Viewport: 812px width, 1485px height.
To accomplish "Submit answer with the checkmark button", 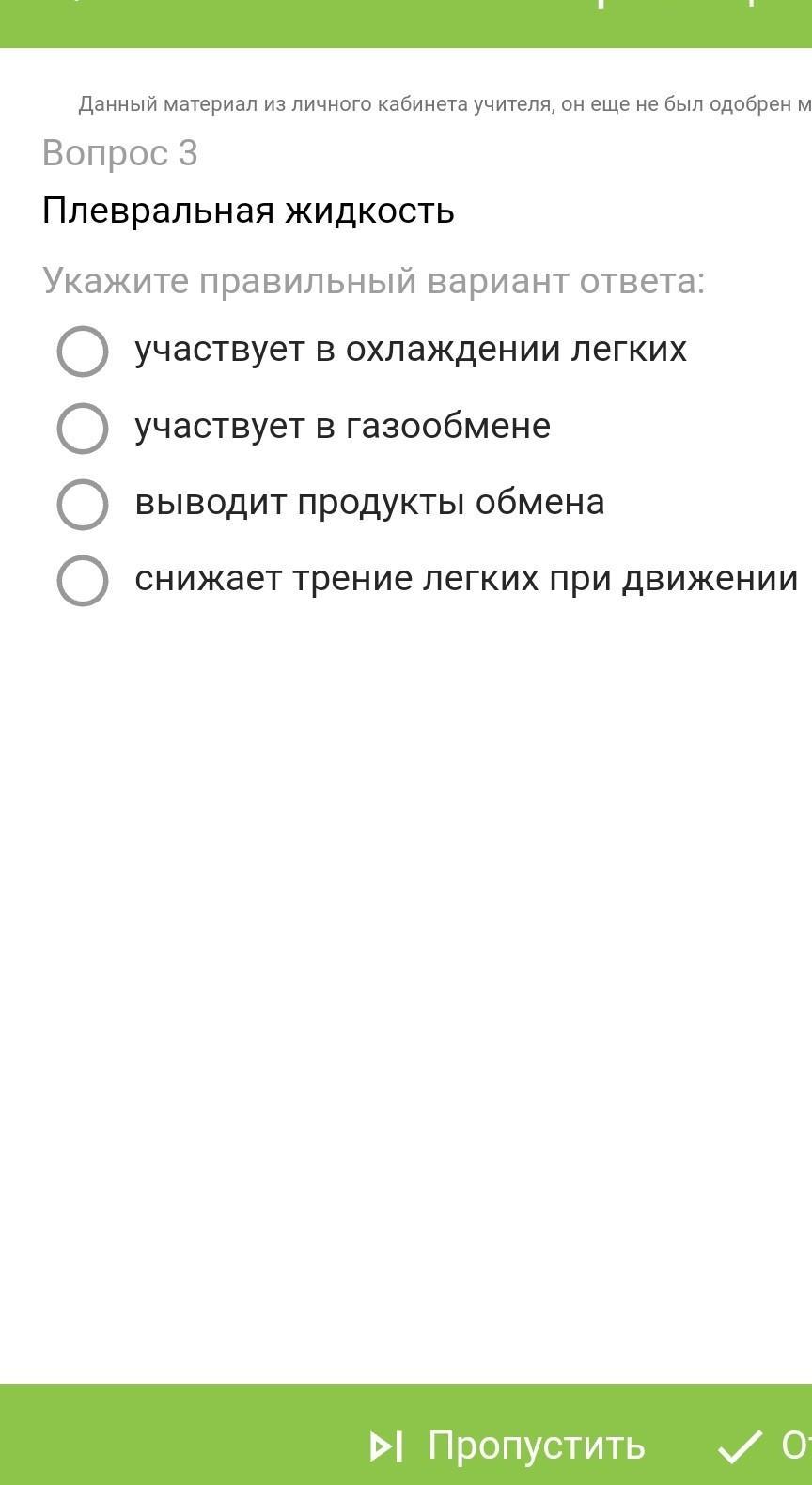I will click(765, 1446).
